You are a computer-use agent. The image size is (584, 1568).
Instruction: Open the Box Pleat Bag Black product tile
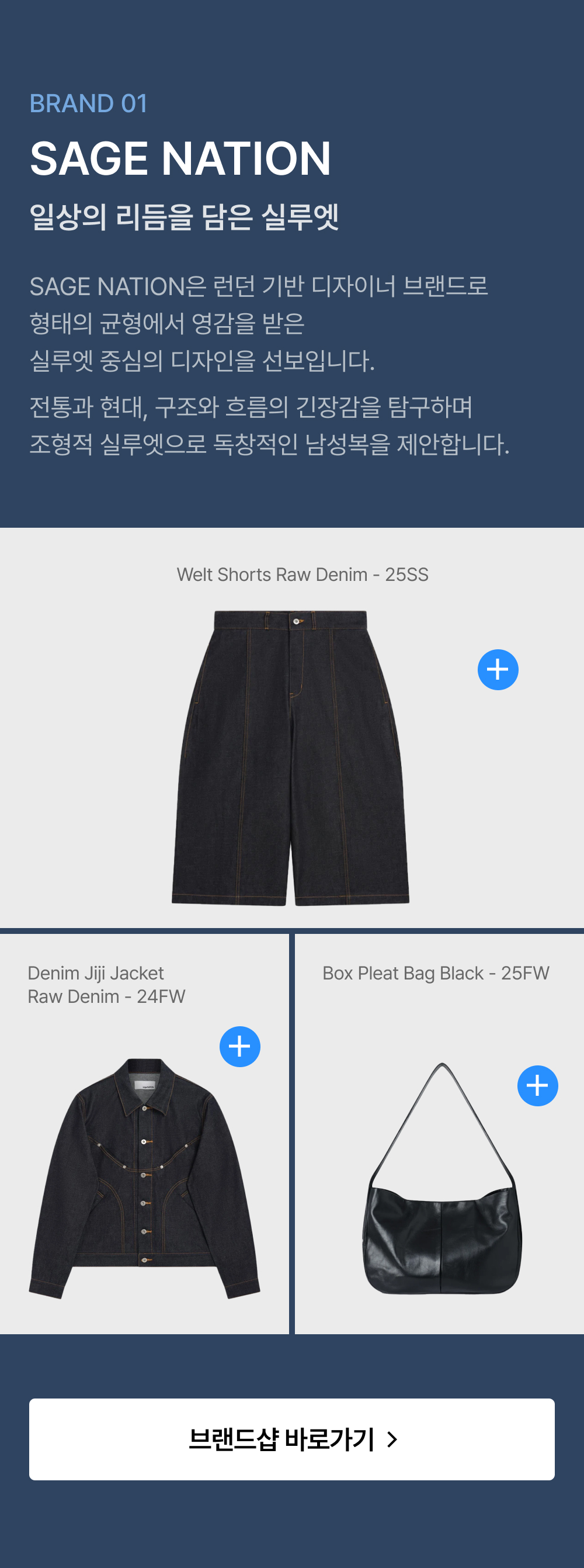[439, 1134]
